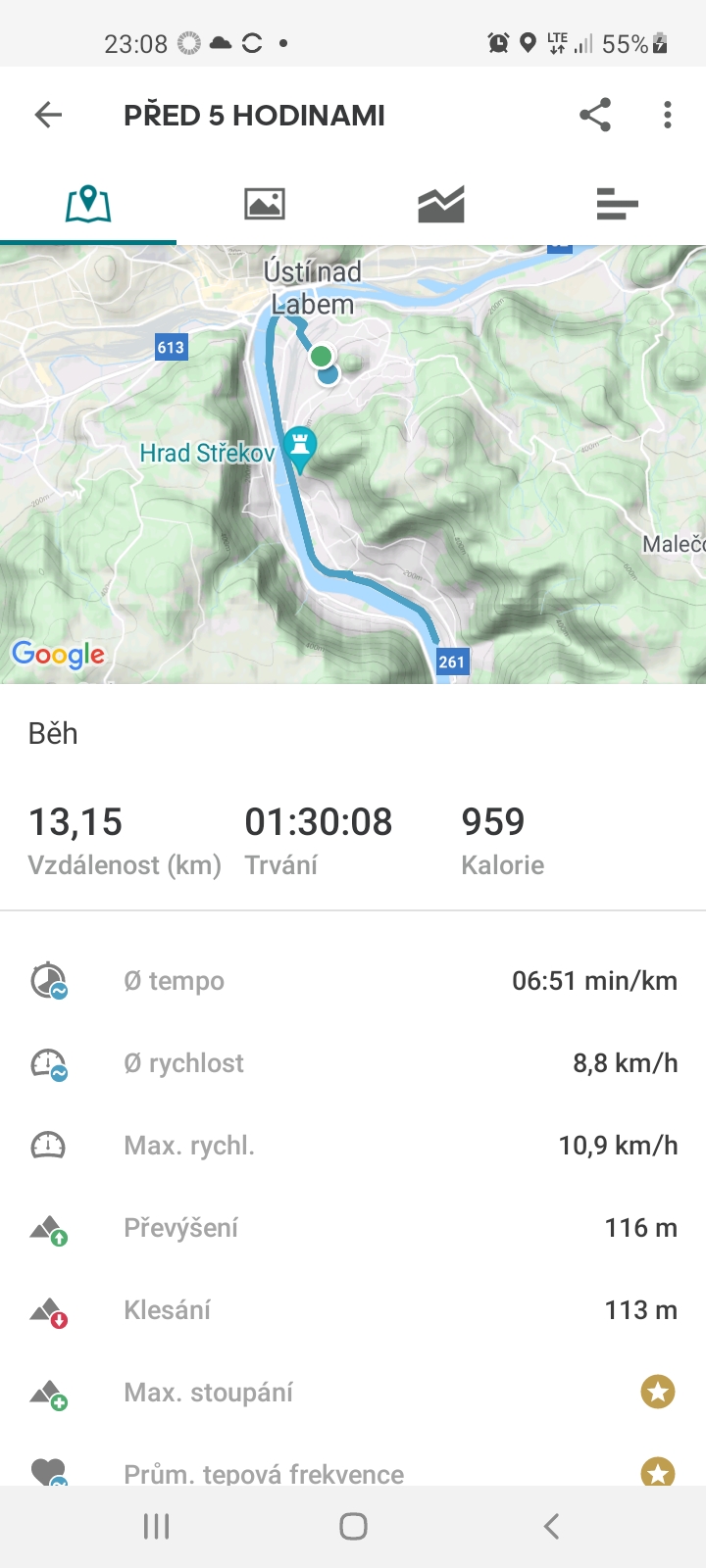The image size is (706, 1568).
Task: Open recent apps from navigation bar
Action: [x=156, y=1526]
